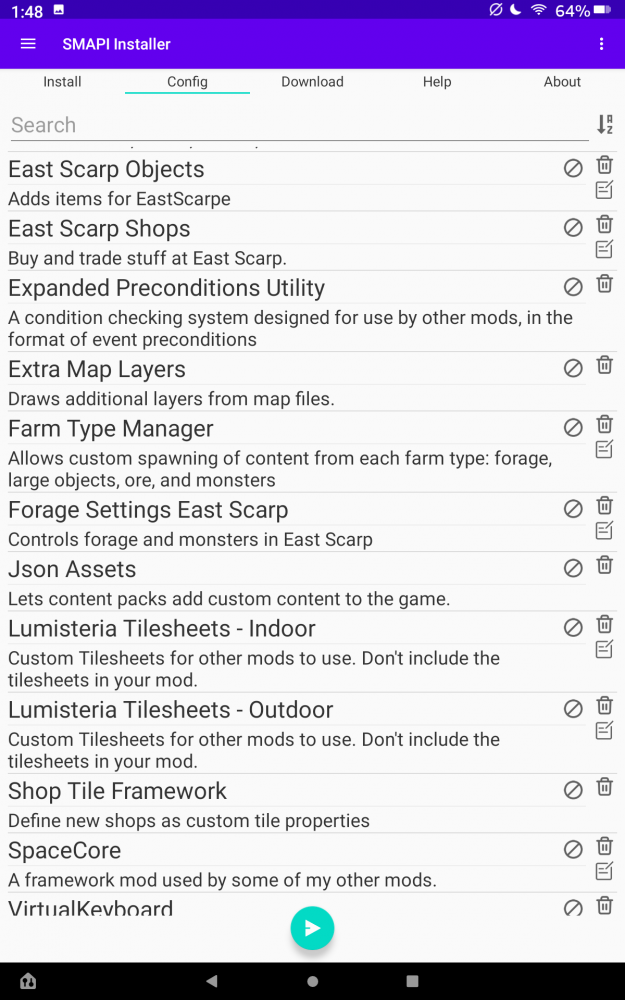Open the overflow menu
This screenshot has width=625, height=1000.
(x=601, y=44)
